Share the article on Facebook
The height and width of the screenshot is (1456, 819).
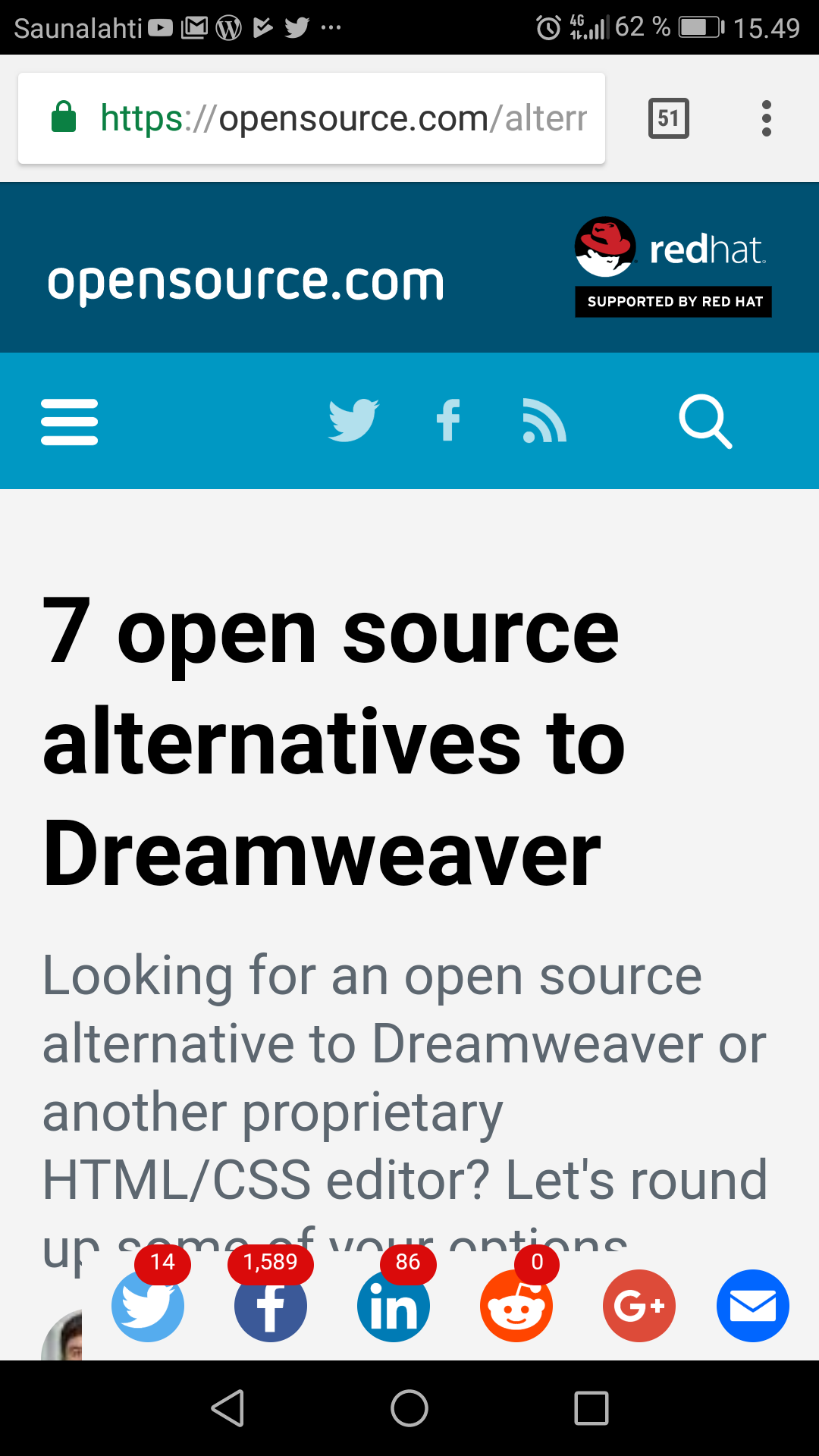coord(271,1305)
